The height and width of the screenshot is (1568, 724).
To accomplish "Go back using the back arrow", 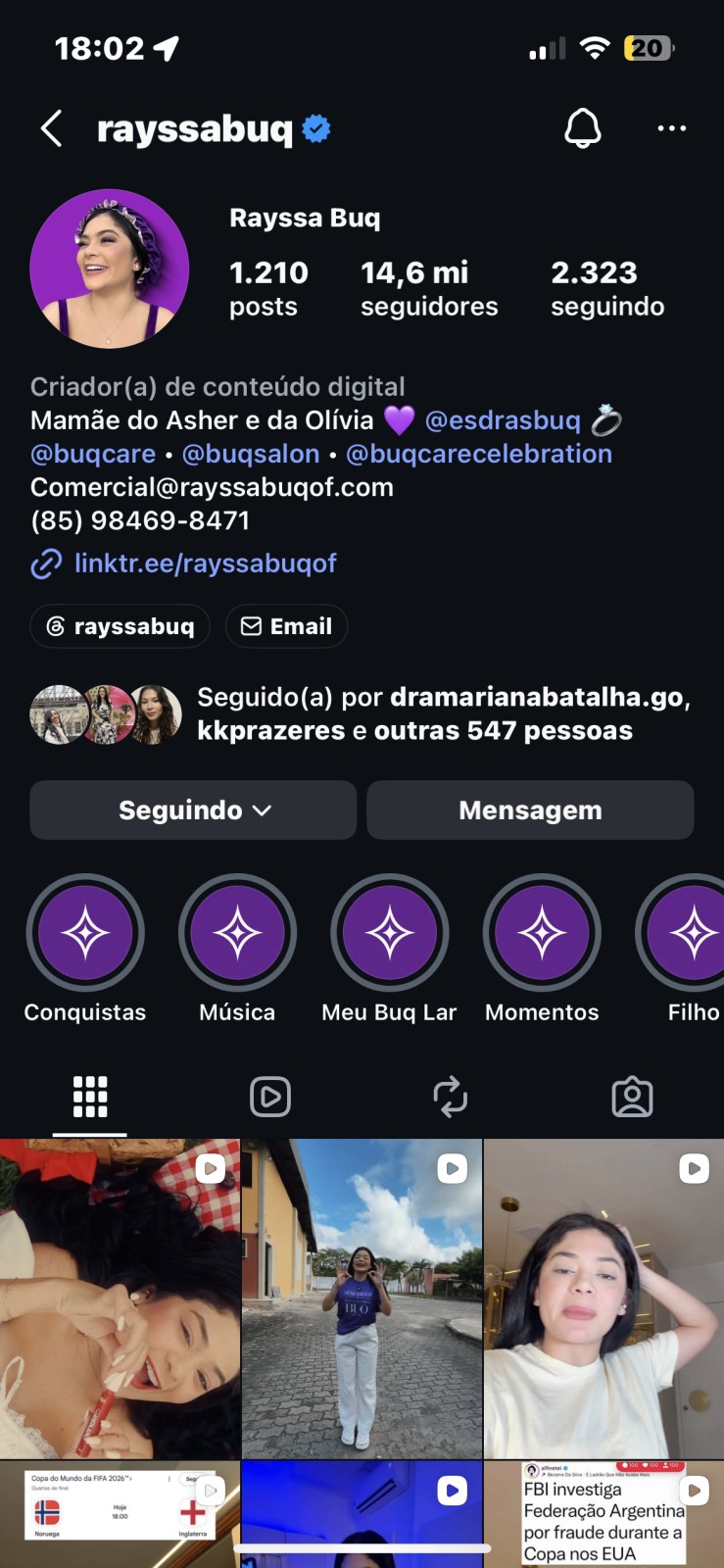I will coord(52,128).
